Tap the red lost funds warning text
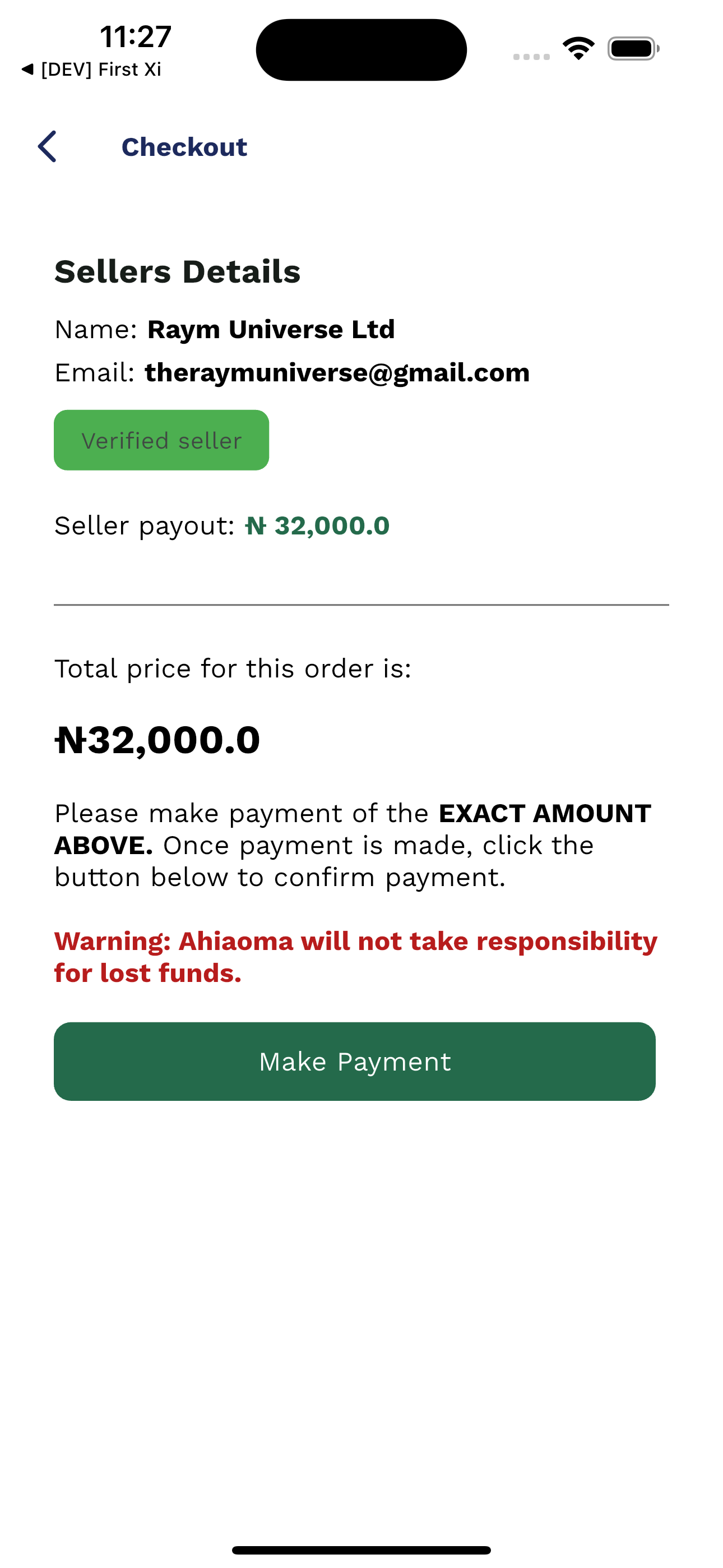 click(x=355, y=956)
